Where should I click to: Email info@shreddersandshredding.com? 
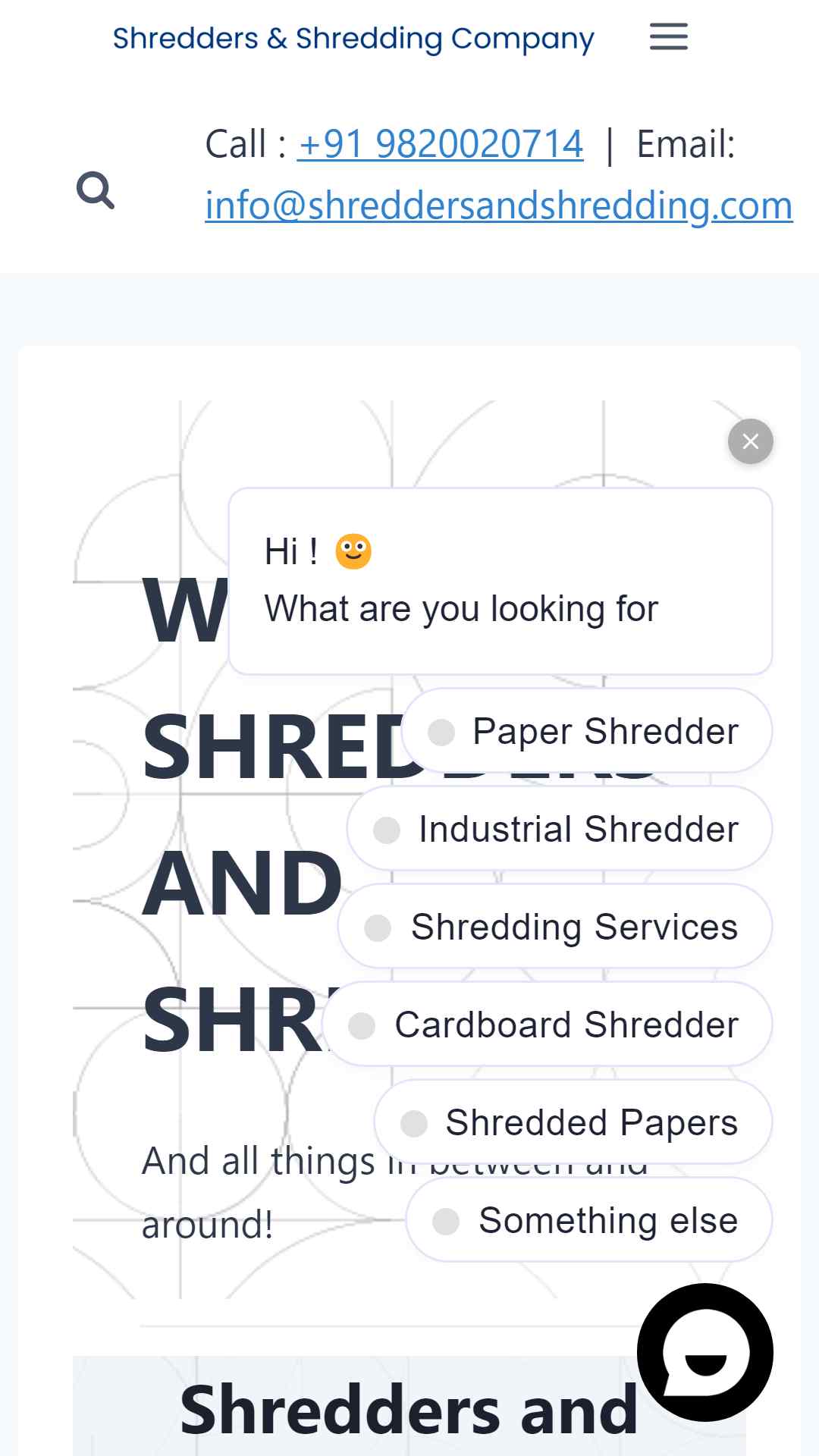pyautogui.click(x=498, y=206)
